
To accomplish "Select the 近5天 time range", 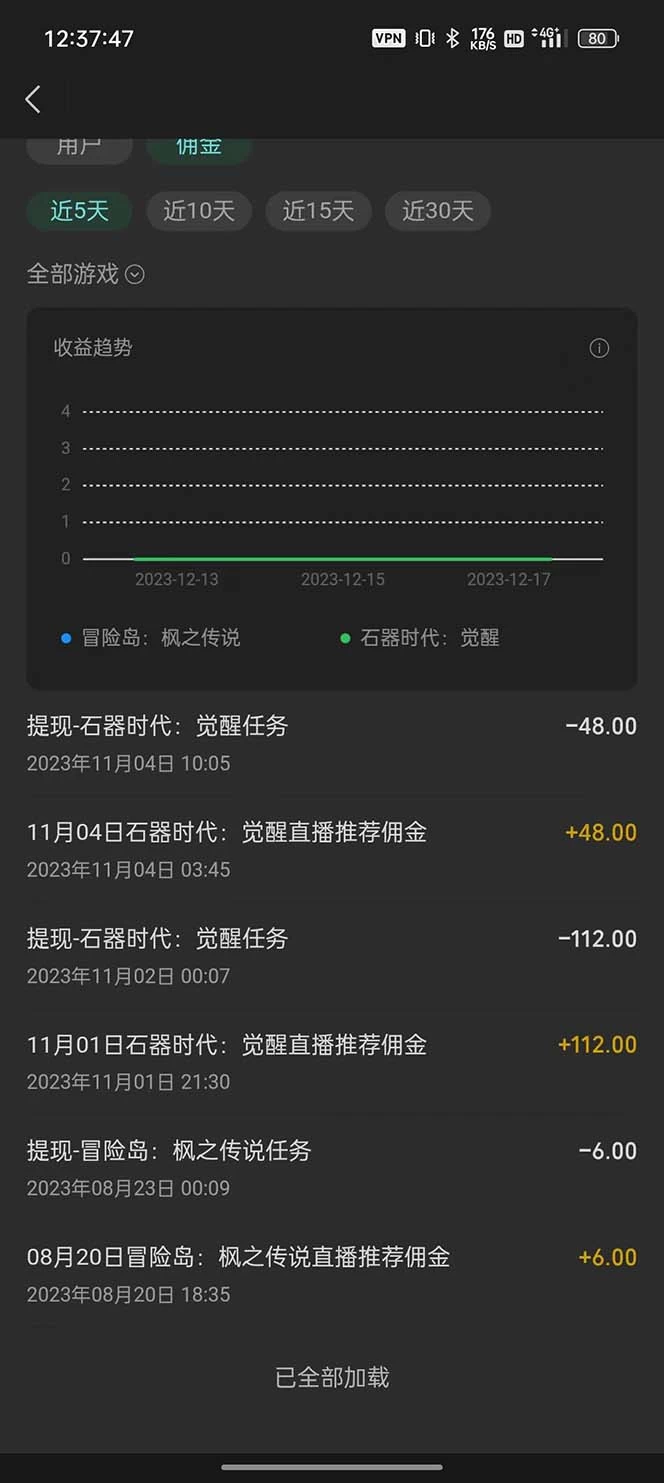I will point(79,211).
